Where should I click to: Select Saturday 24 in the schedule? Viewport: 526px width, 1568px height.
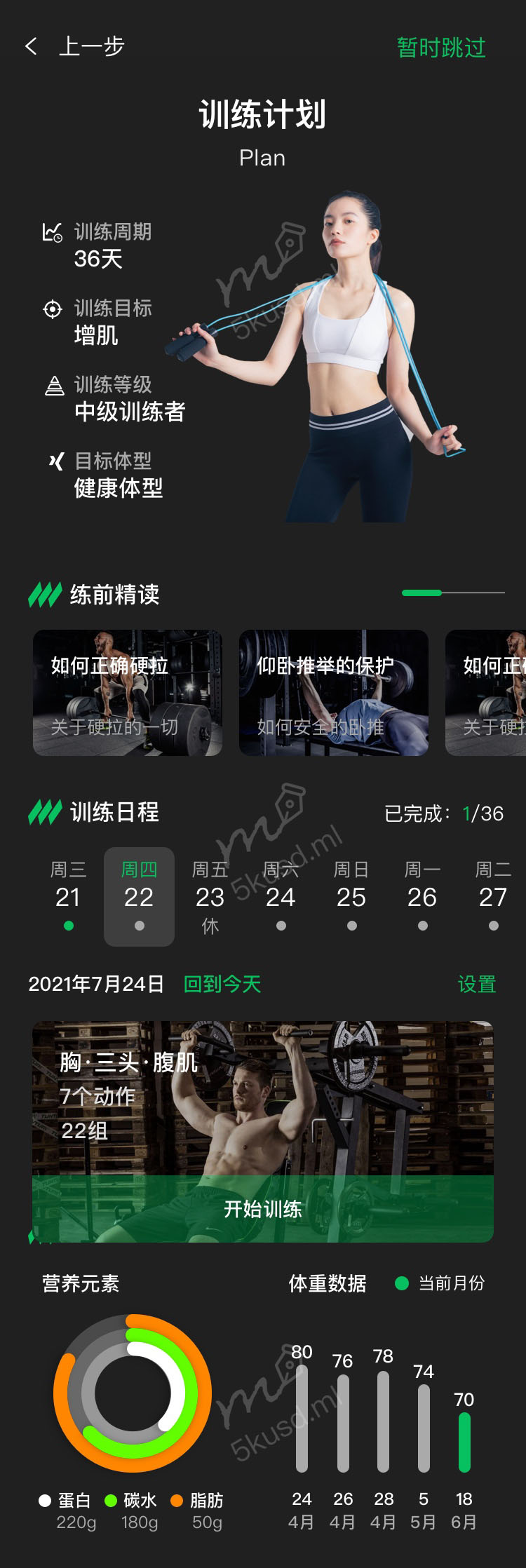[x=281, y=897]
